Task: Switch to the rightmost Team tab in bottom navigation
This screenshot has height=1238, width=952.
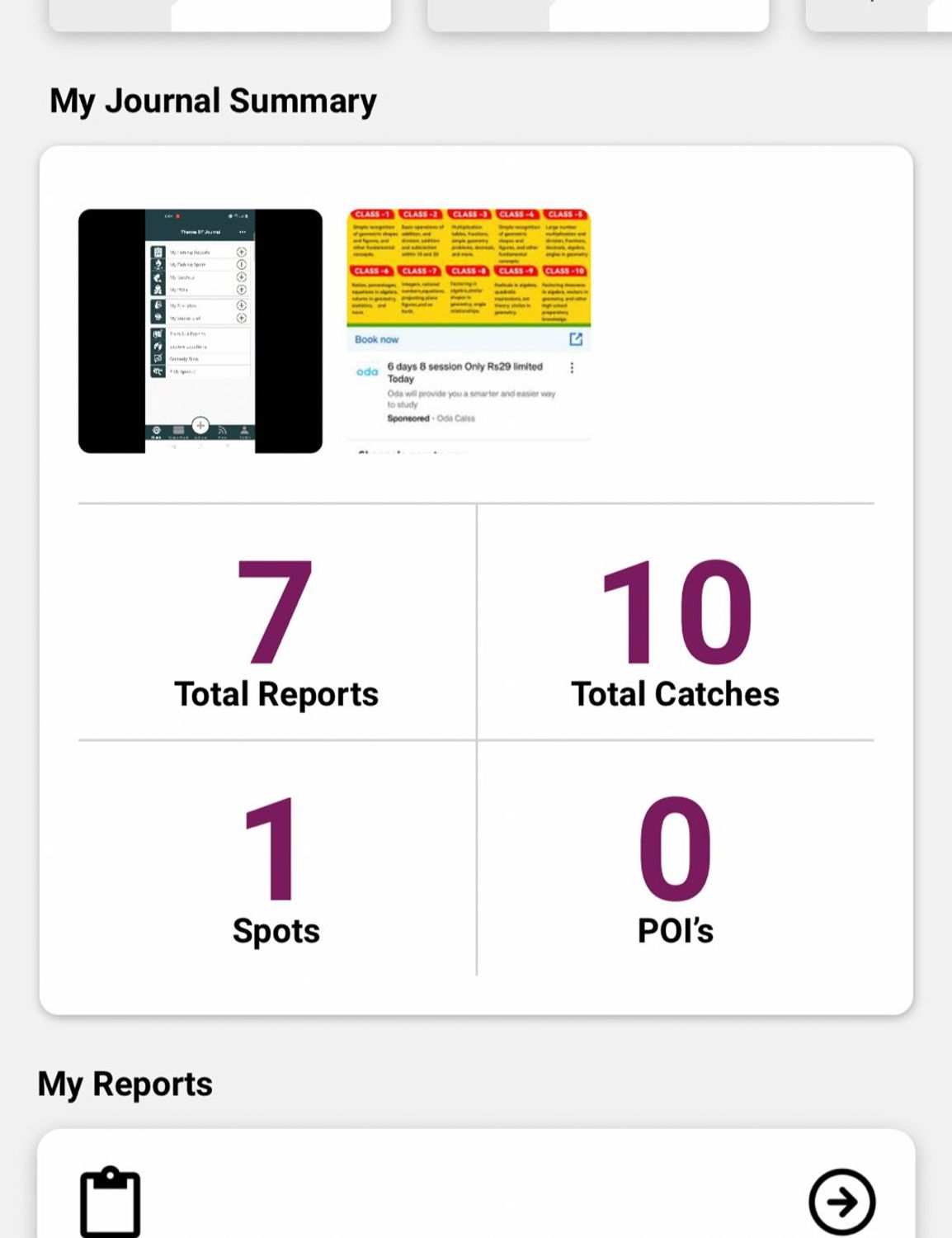Action: (244, 429)
